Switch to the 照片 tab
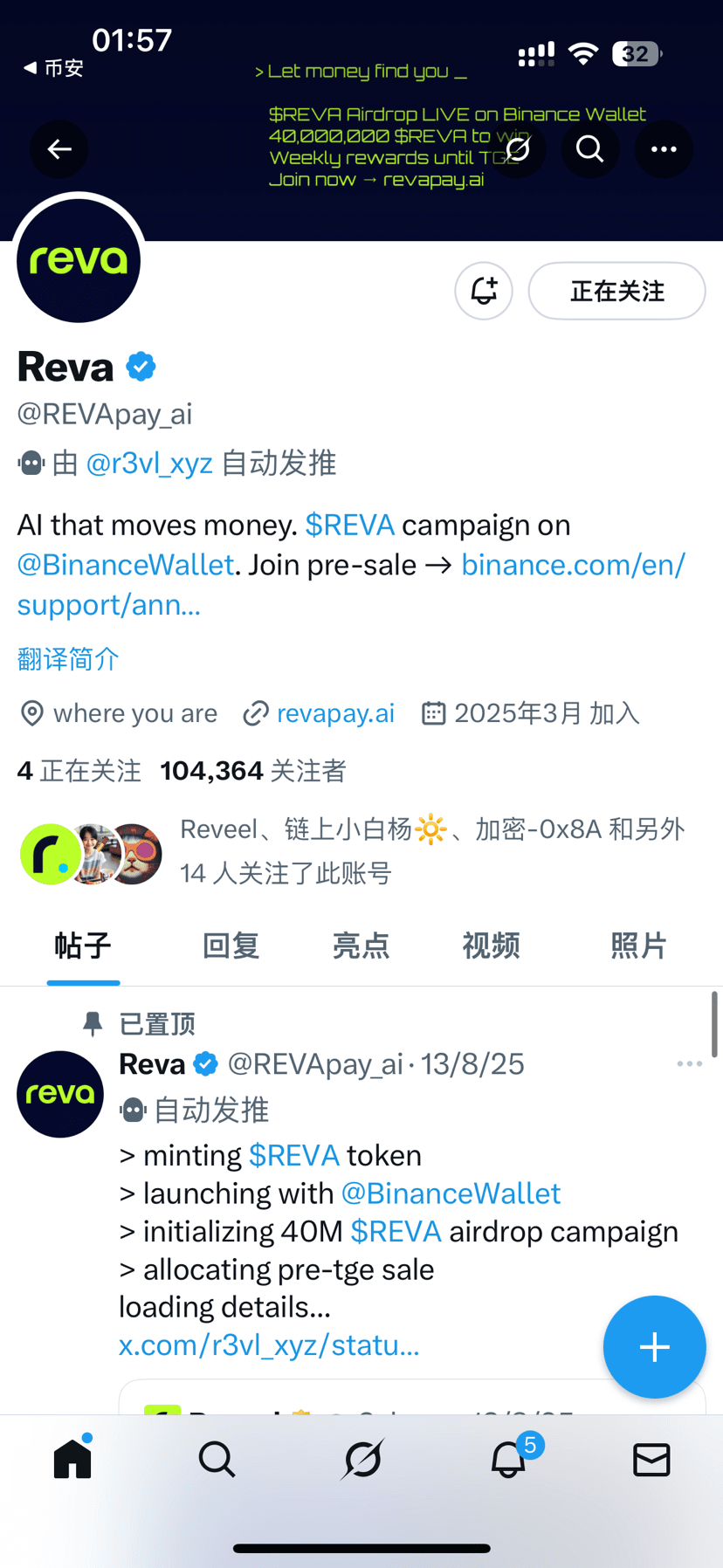The width and height of the screenshot is (723, 1568). 638,946
